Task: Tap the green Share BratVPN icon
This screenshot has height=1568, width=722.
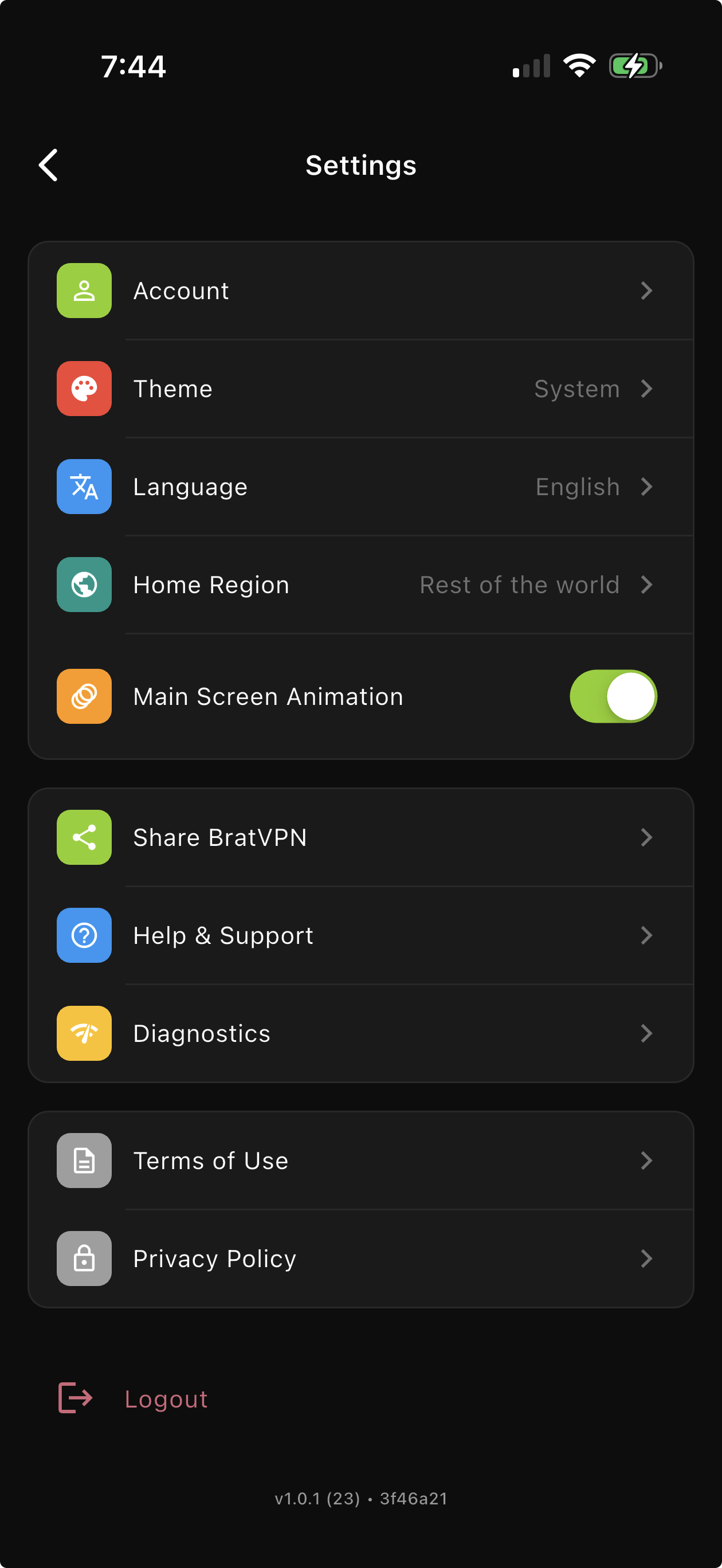Action: pyautogui.click(x=84, y=837)
